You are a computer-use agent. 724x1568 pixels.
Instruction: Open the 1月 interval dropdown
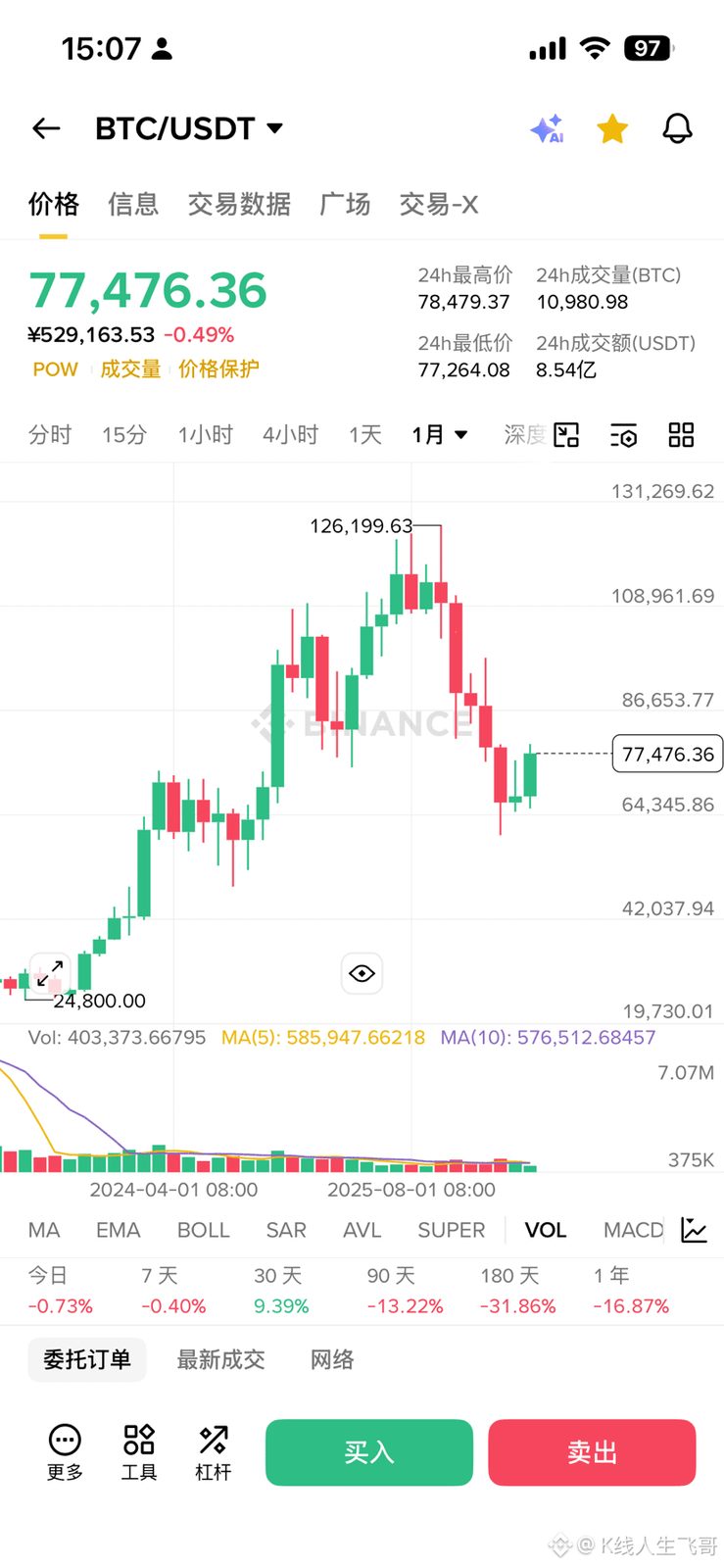click(440, 434)
